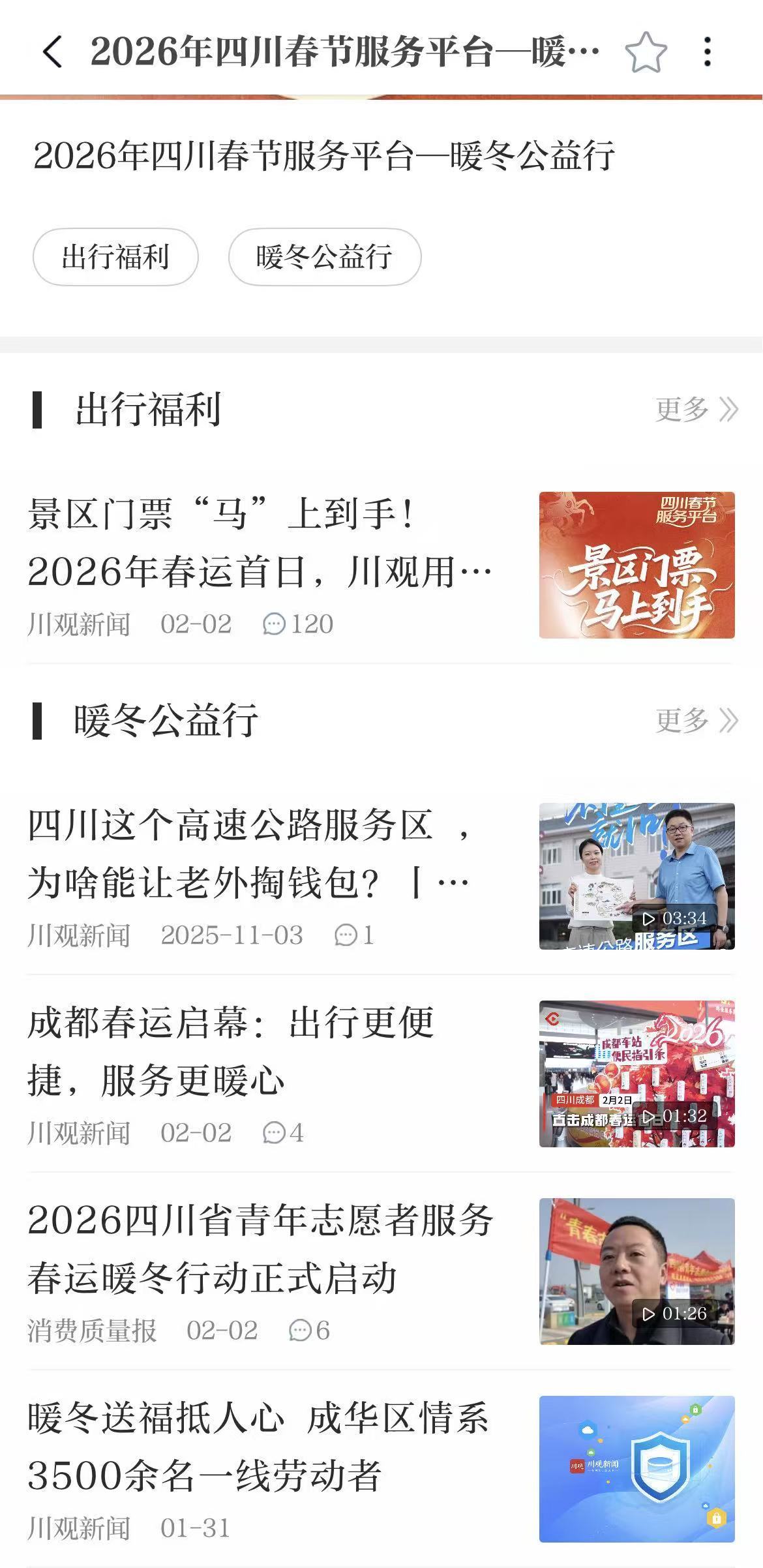
Task: Favorite this page with the star icon
Action: pos(646,52)
